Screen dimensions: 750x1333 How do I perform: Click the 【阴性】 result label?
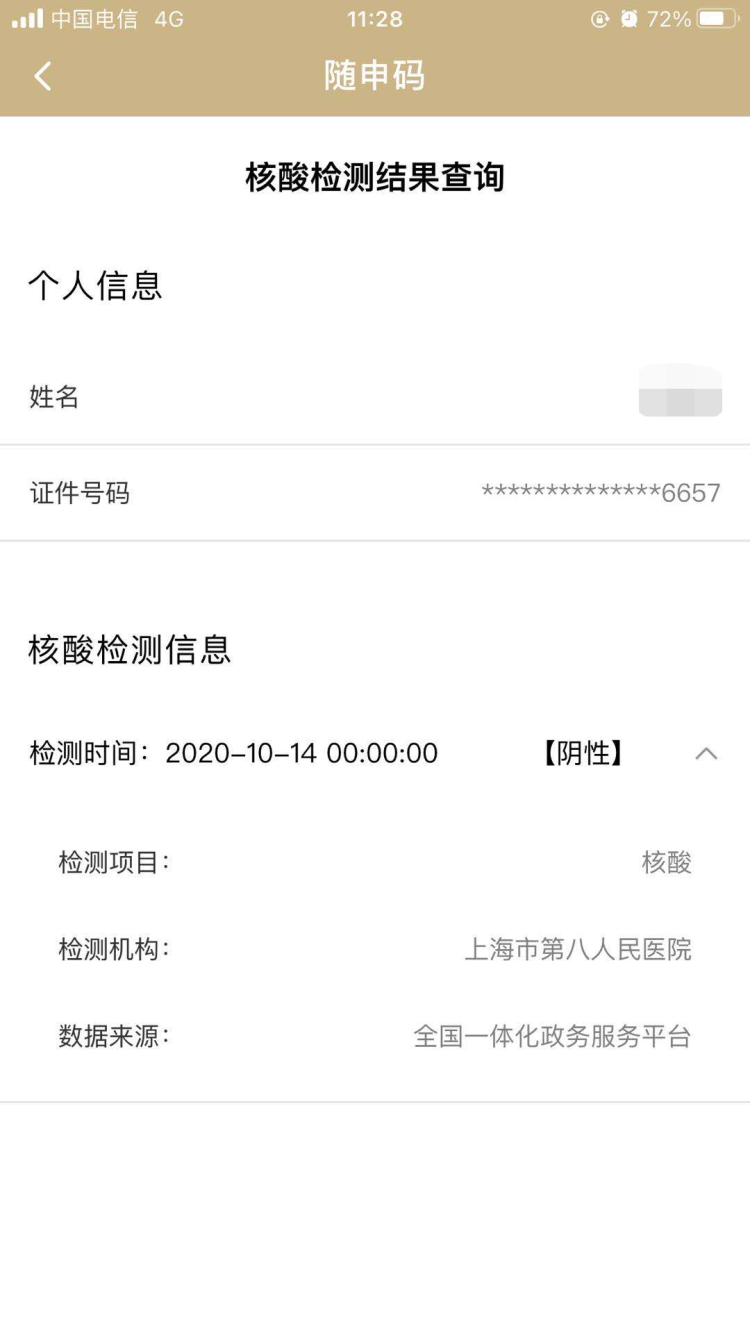(x=581, y=753)
